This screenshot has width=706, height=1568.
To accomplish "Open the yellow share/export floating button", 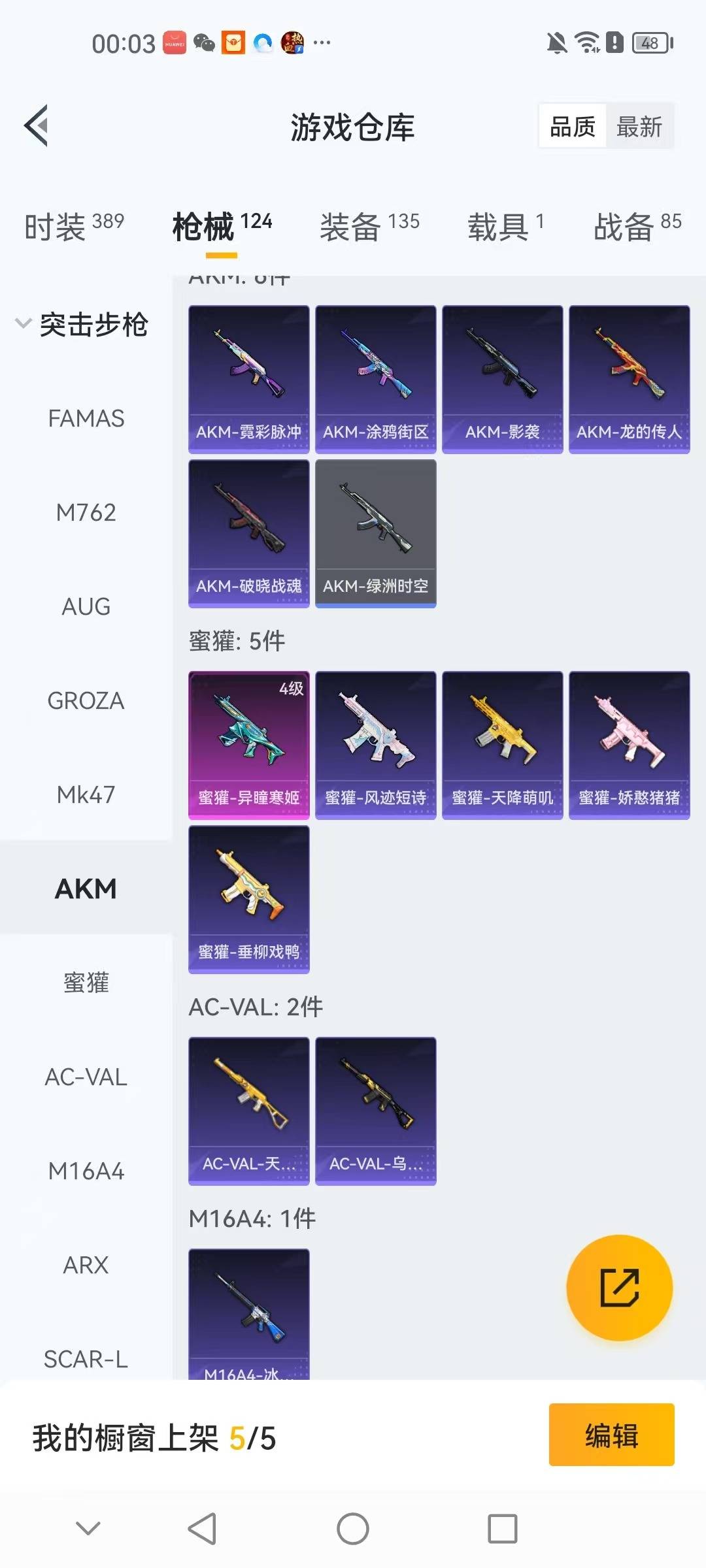I will tap(618, 1288).
